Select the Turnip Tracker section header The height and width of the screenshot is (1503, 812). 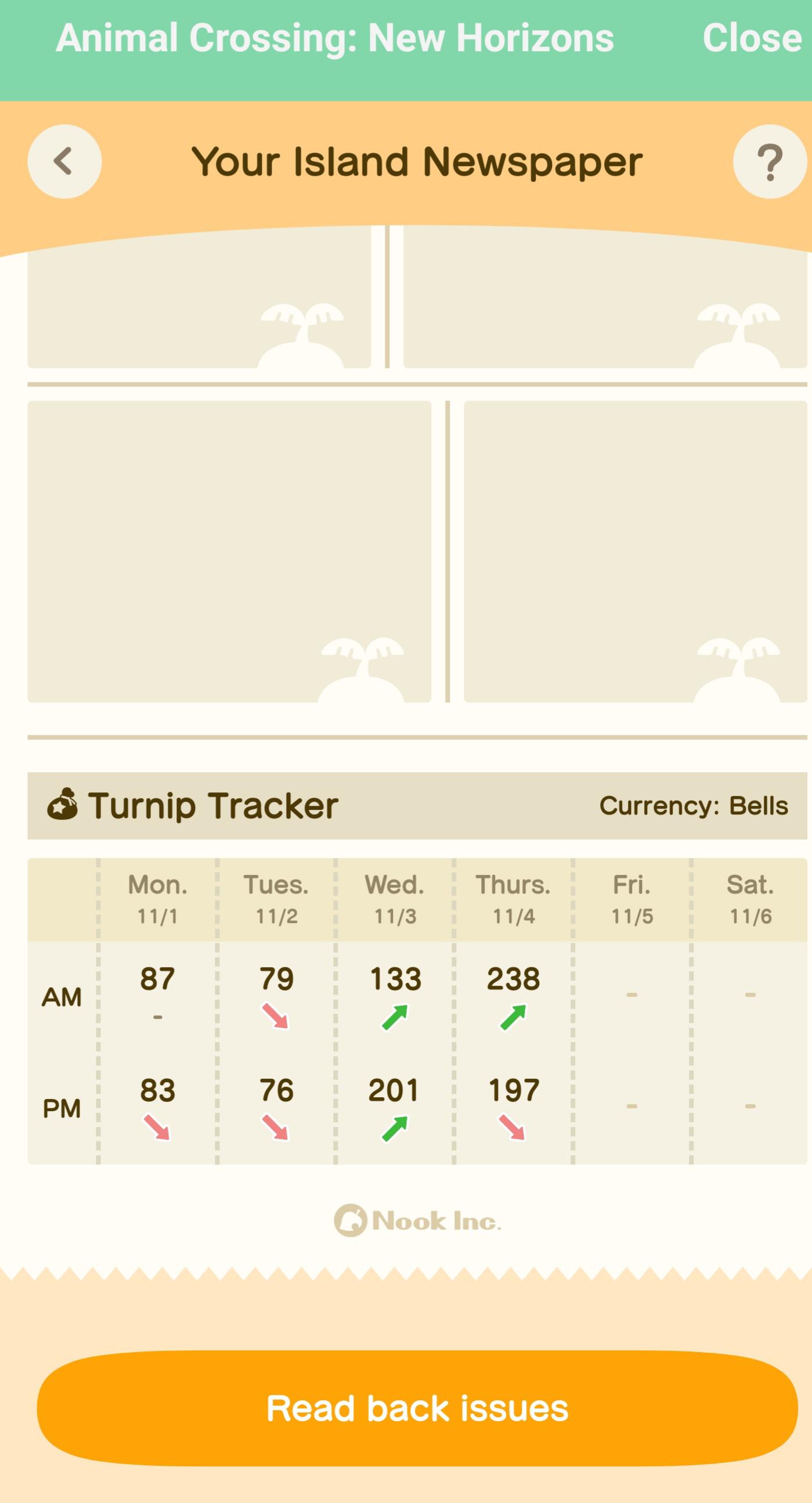click(214, 806)
